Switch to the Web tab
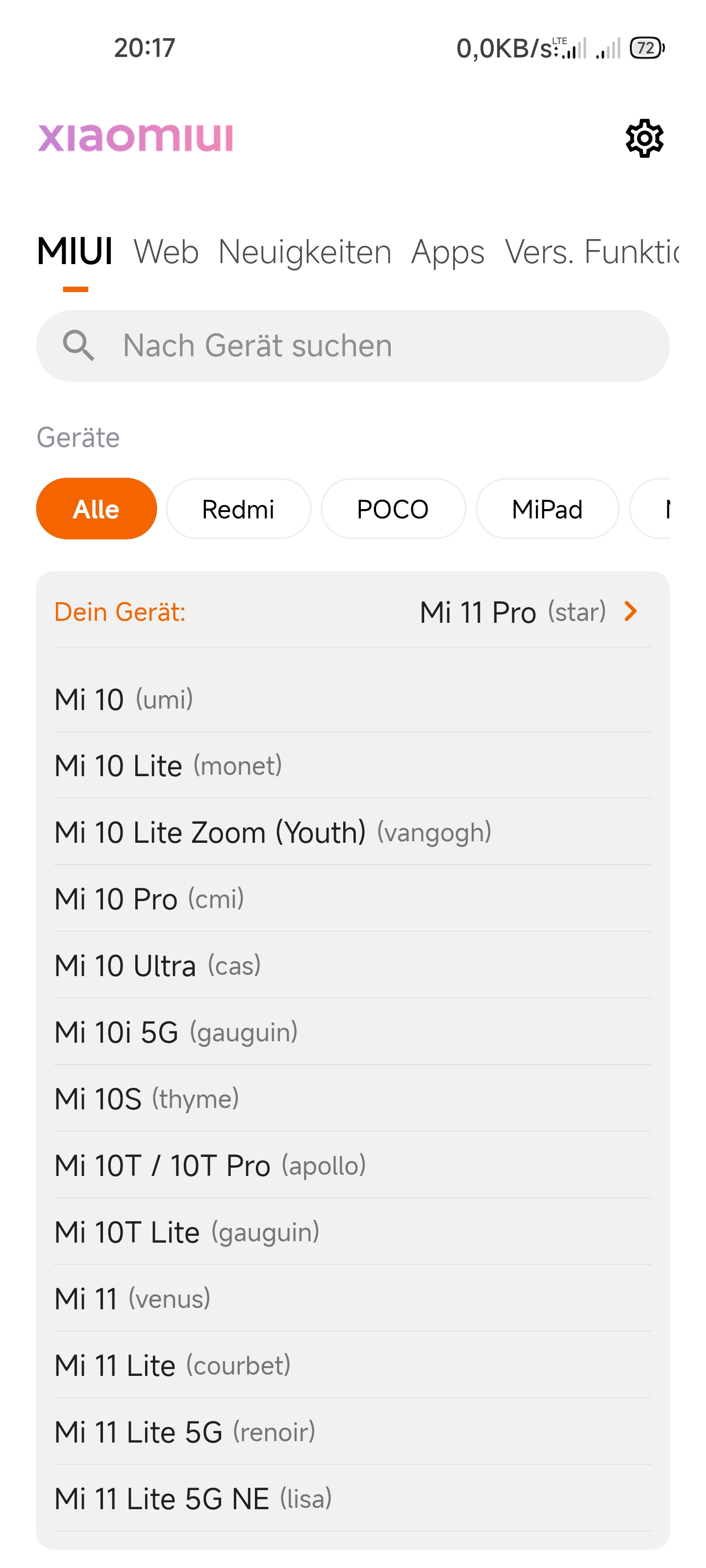 (166, 252)
